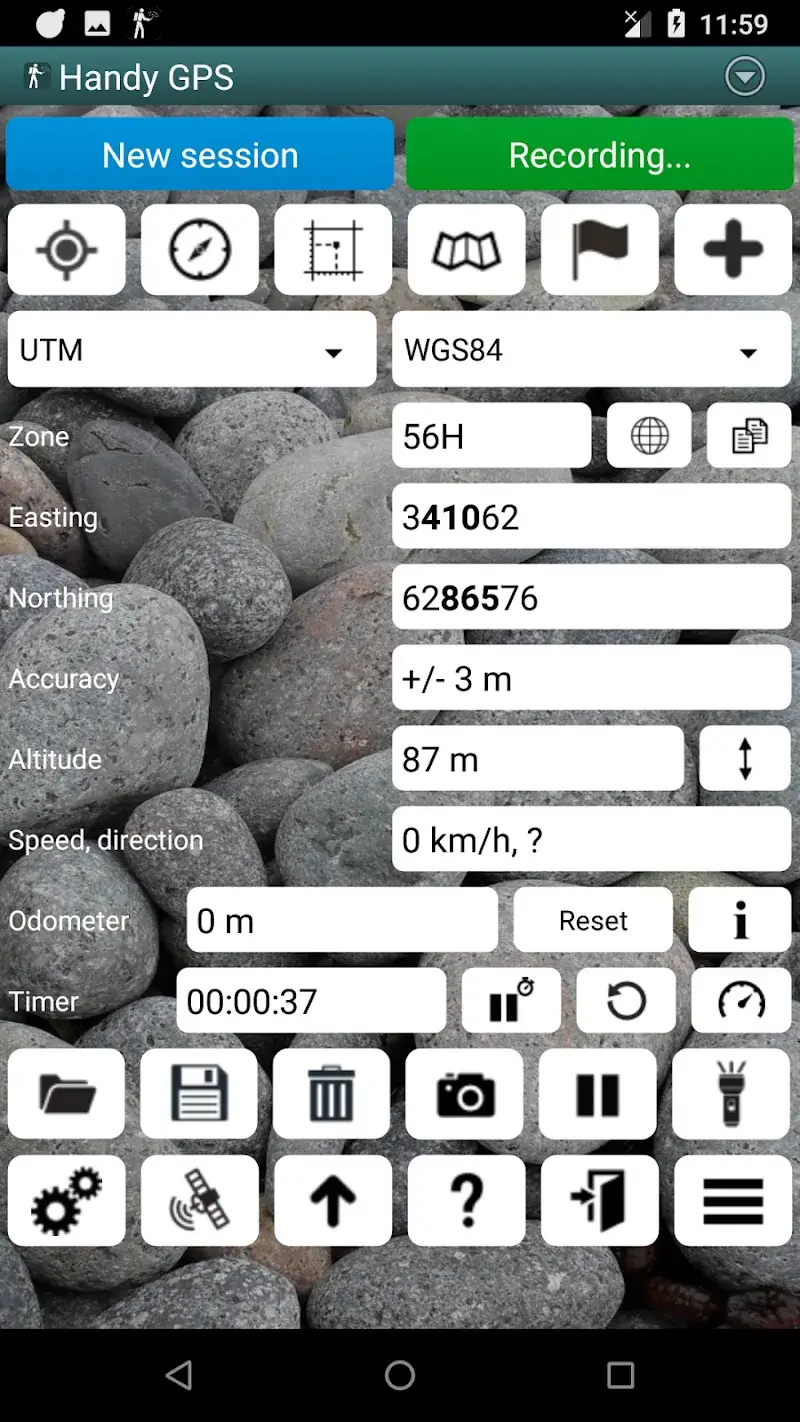This screenshot has width=800, height=1422.
Task: Copy coordinates with the copy icon
Action: coord(749,436)
